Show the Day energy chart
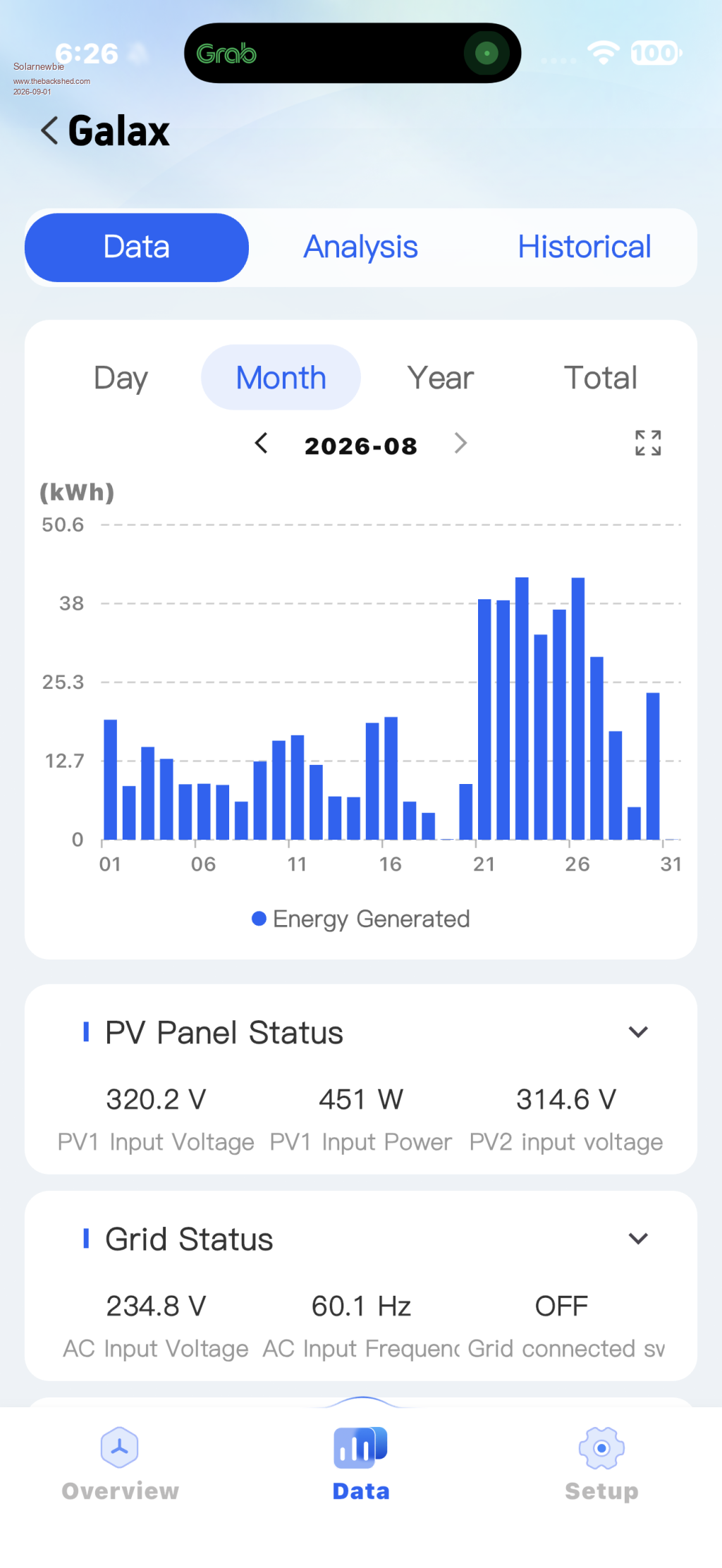 (x=121, y=378)
